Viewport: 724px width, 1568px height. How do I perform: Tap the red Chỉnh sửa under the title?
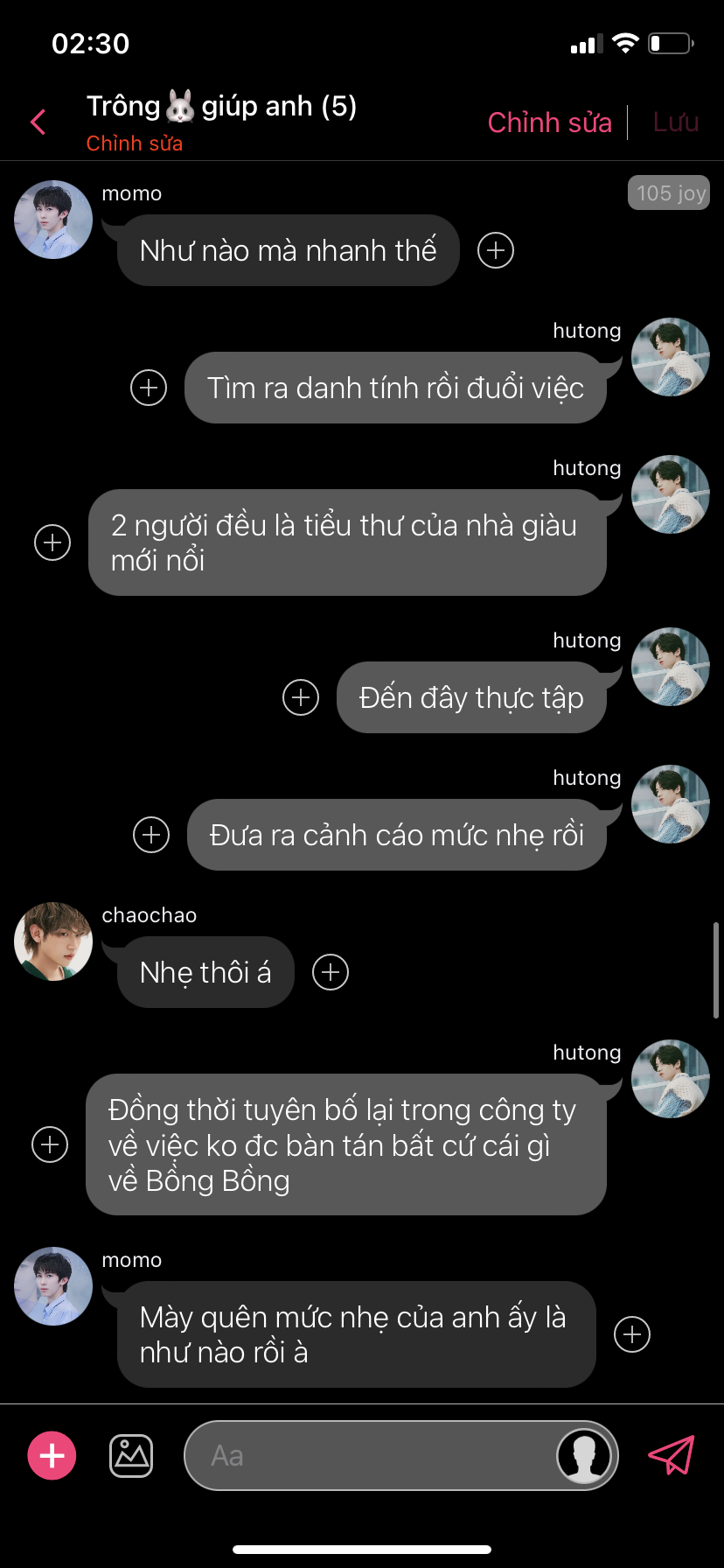(x=135, y=143)
